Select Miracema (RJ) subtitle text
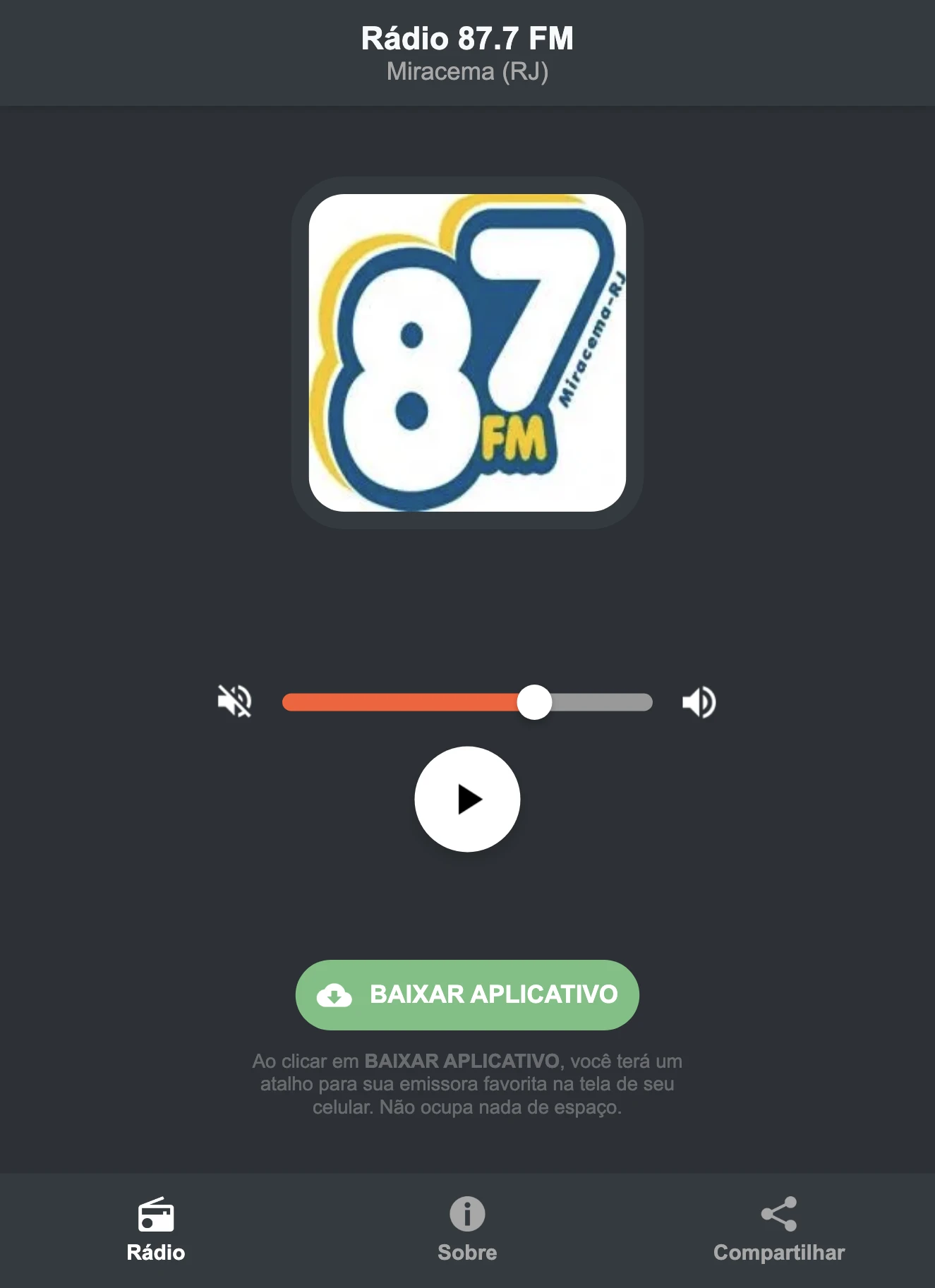This screenshot has width=935, height=1288. click(x=467, y=71)
